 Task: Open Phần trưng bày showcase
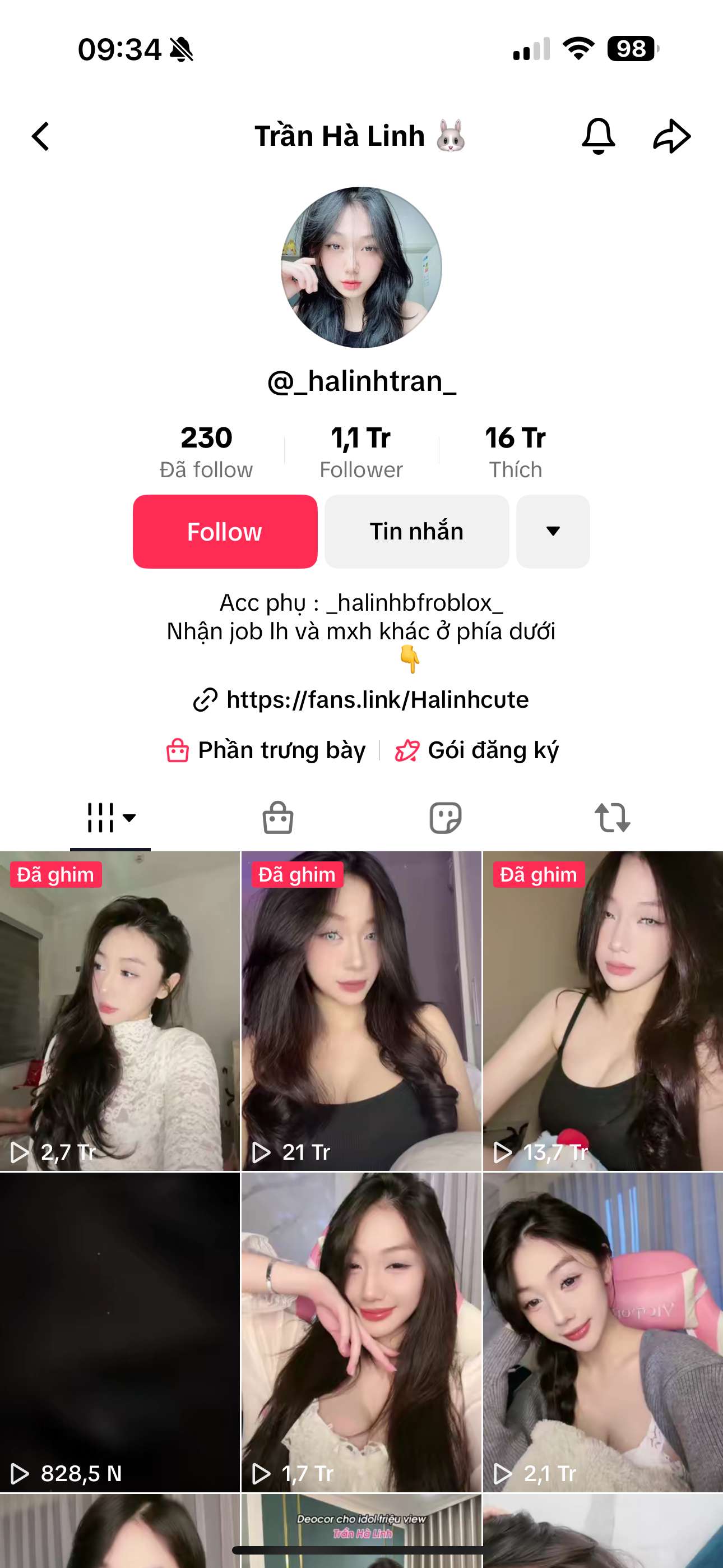click(x=267, y=750)
